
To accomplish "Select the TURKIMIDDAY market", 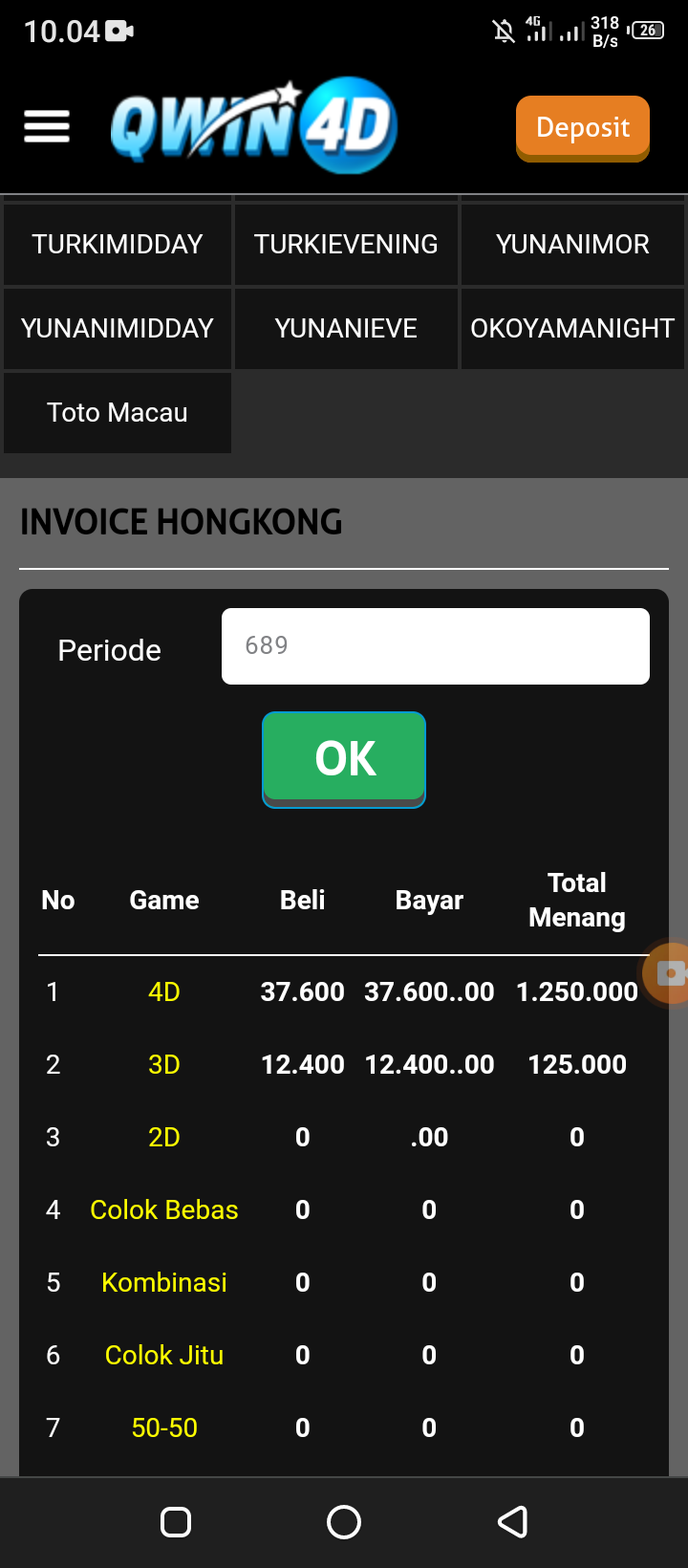I will coord(118,244).
